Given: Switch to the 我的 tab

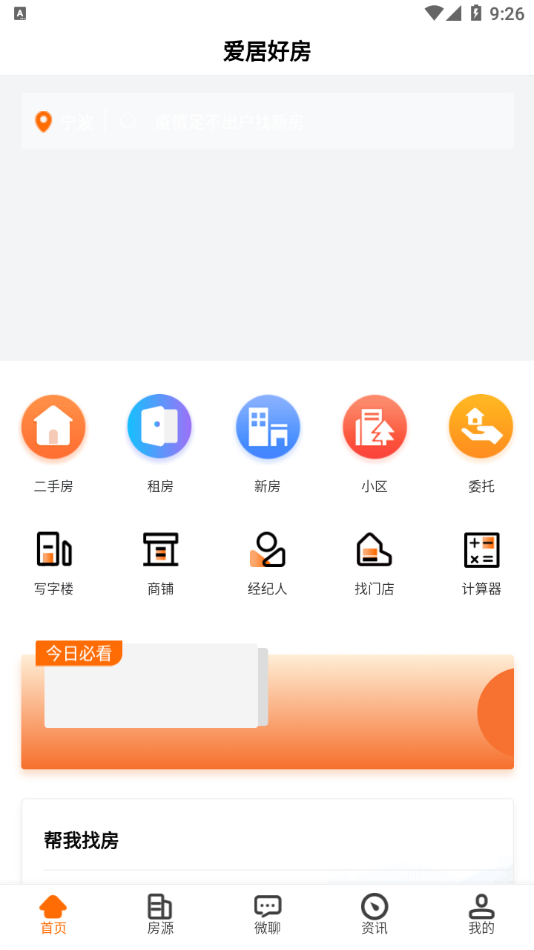Looking at the screenshot, I should 481,914.
